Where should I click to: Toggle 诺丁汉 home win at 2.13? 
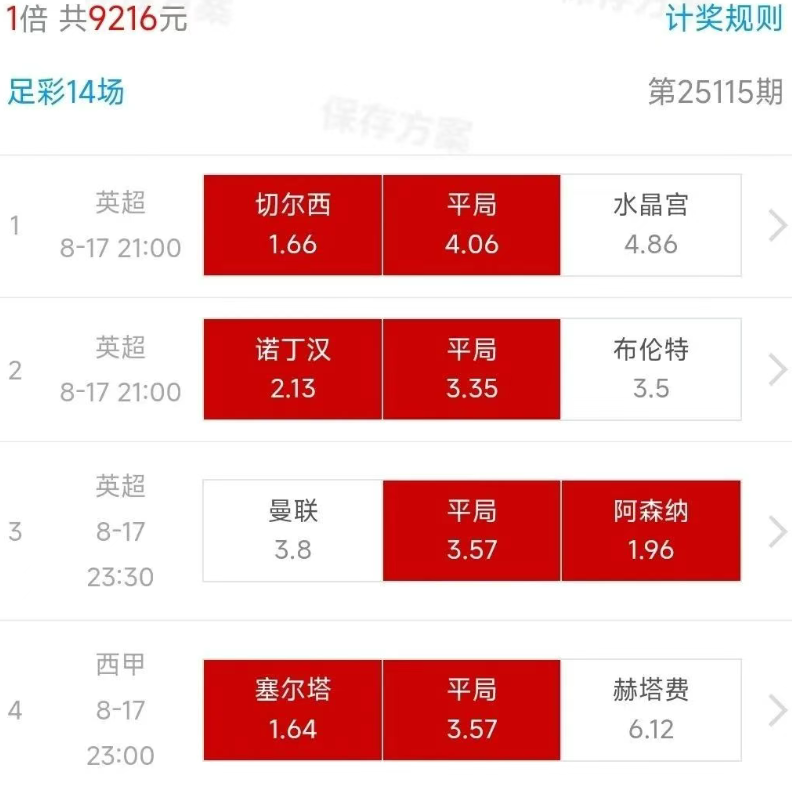292,369
